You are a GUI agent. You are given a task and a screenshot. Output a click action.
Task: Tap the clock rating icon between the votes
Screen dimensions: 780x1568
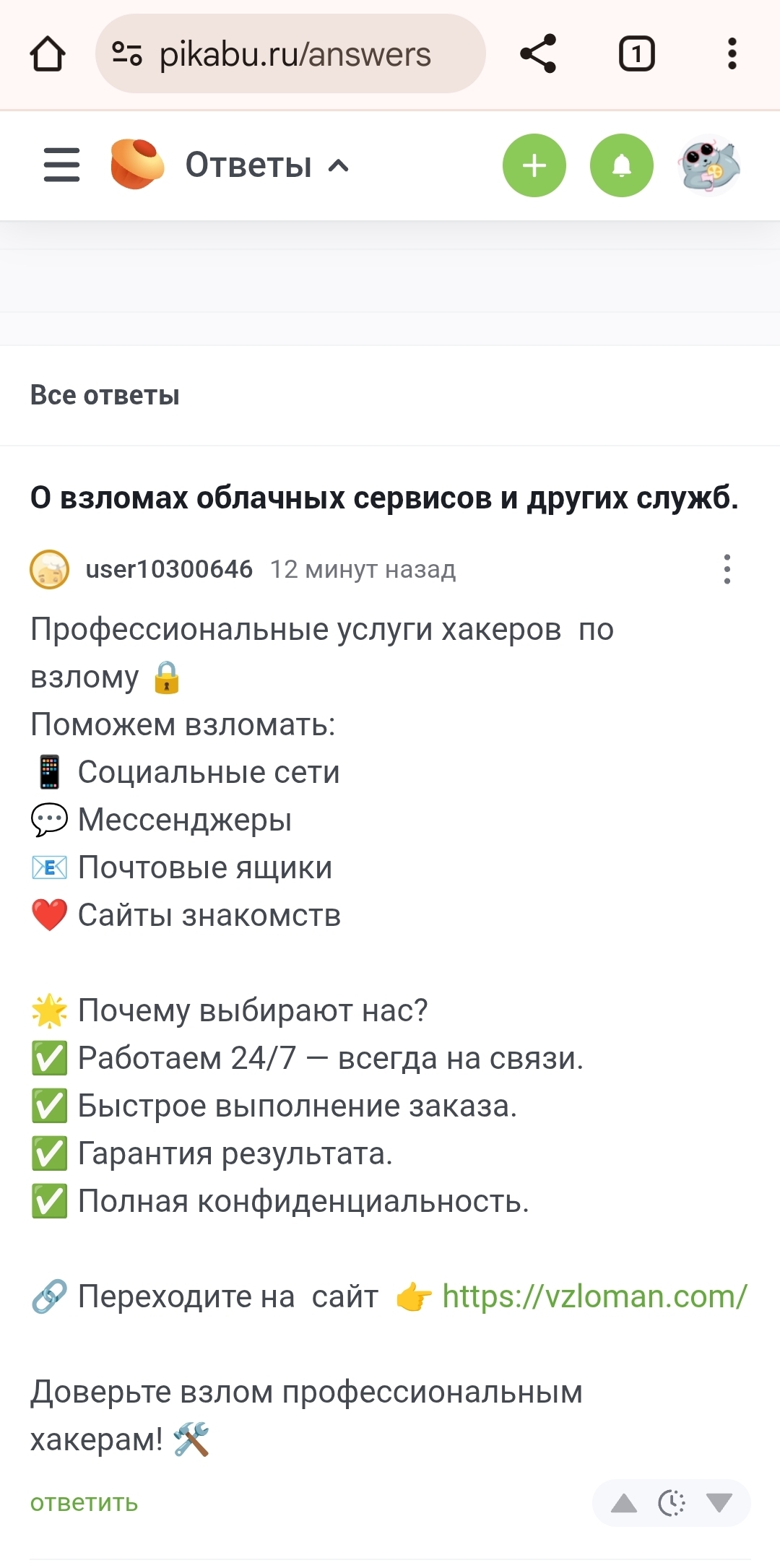tap(672, 1504)
